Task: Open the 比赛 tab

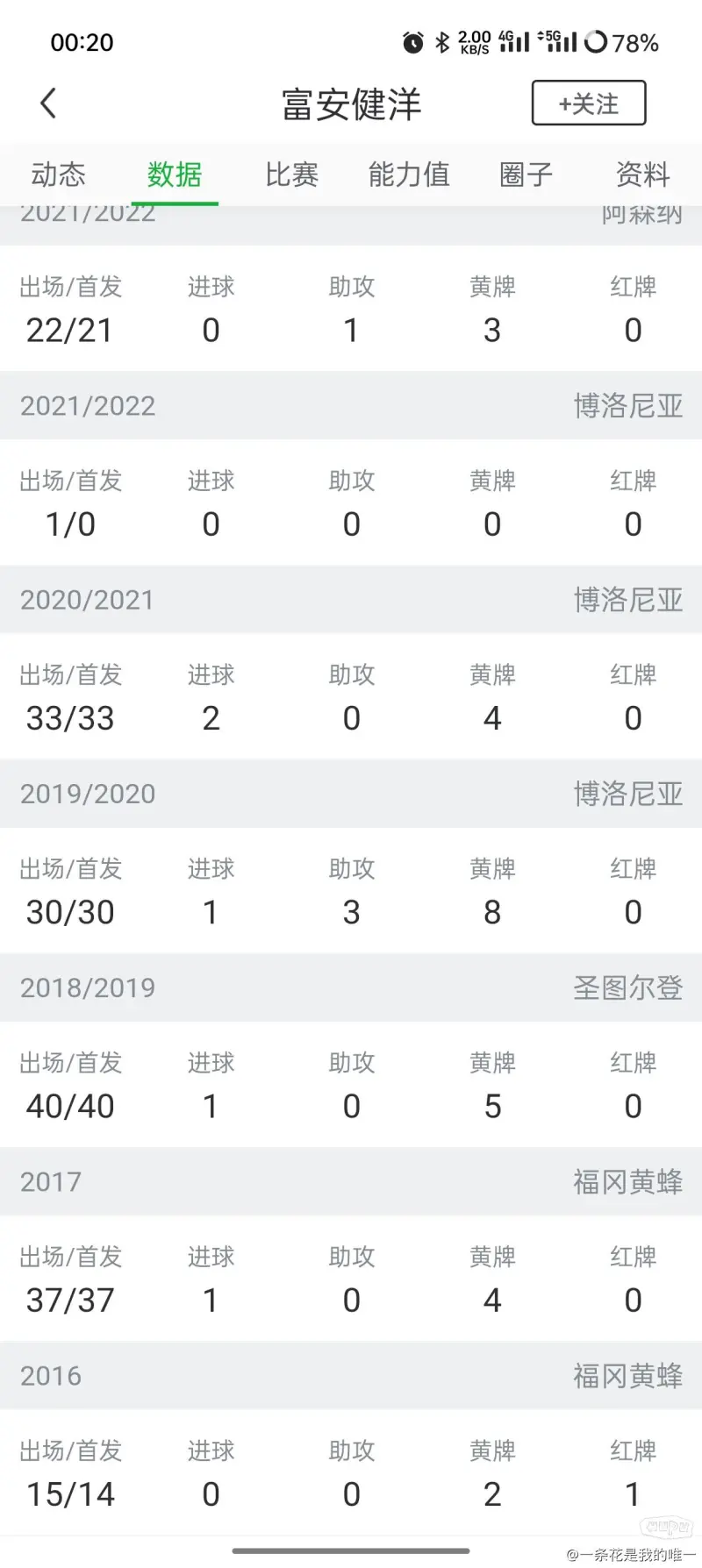Action: (292, 175)
